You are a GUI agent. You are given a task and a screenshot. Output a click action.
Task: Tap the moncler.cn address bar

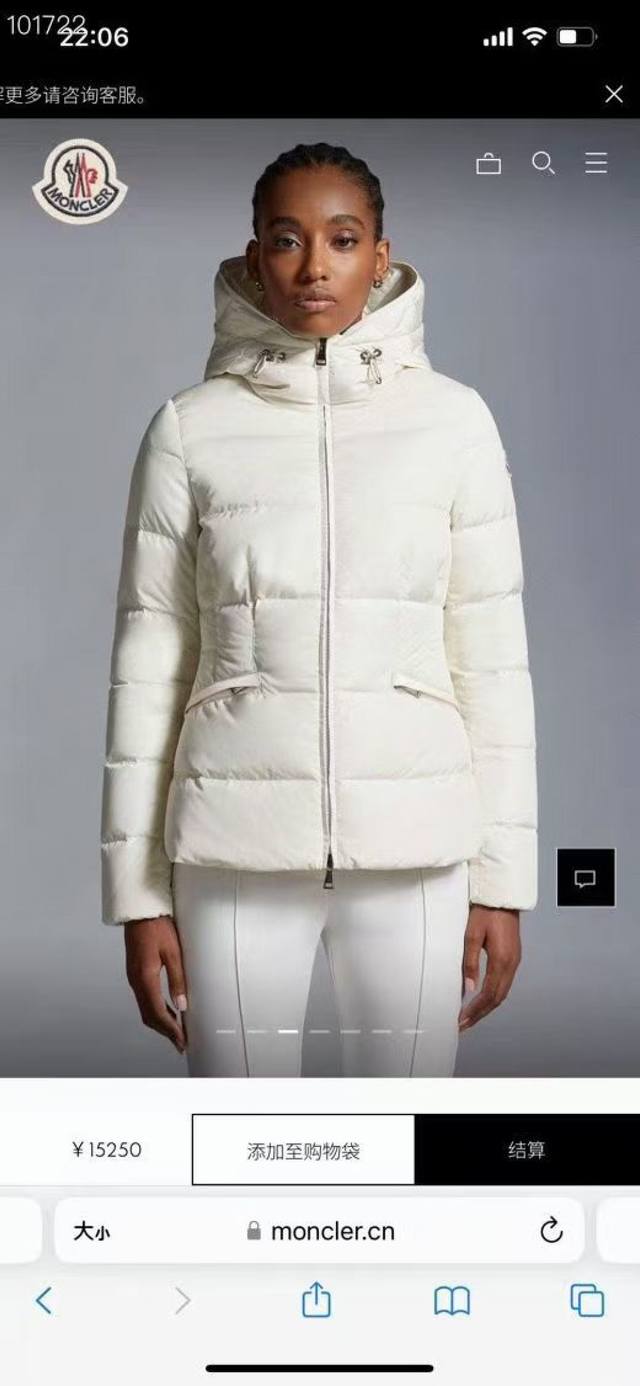[x=322, y=1231]
